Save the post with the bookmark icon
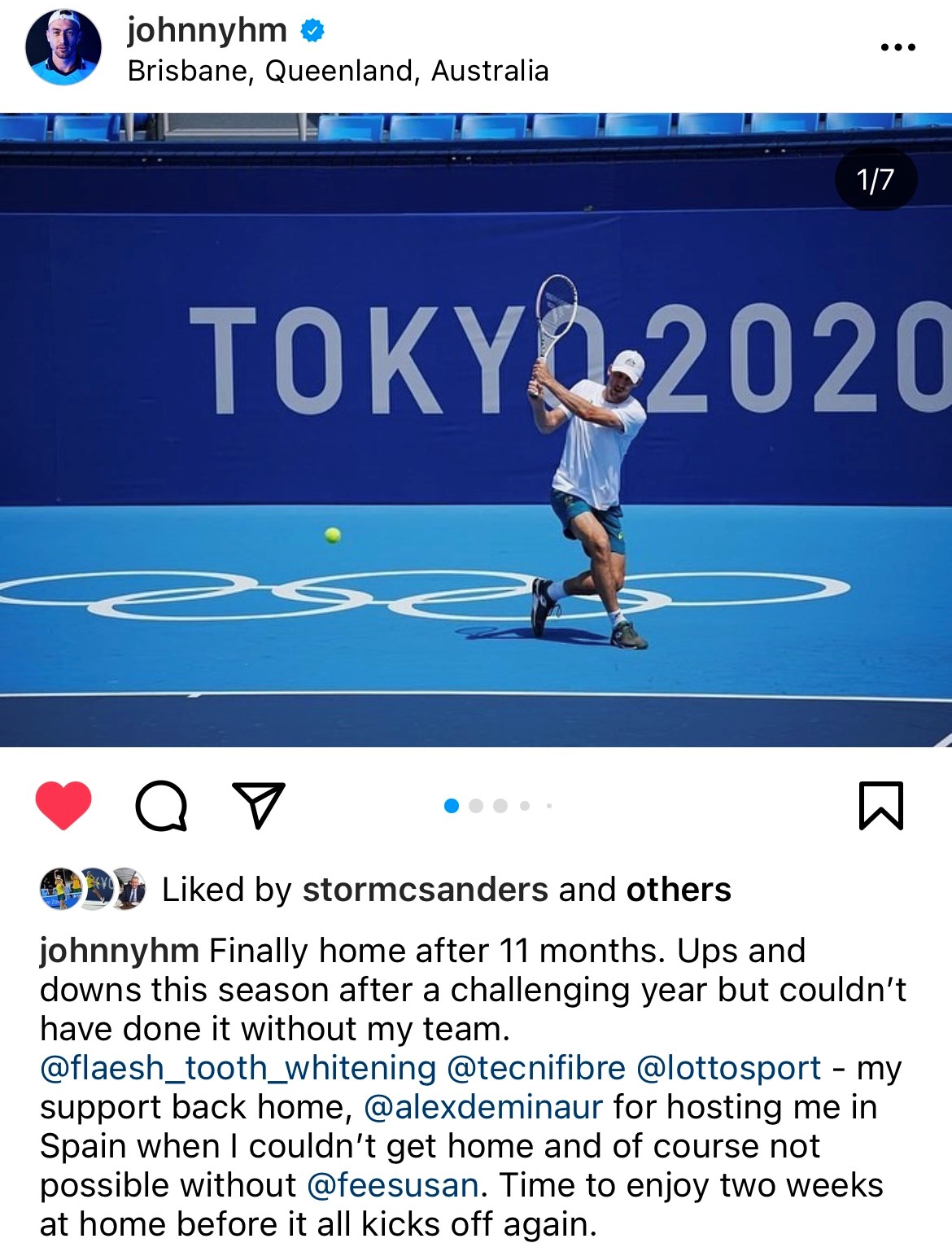 881,805
